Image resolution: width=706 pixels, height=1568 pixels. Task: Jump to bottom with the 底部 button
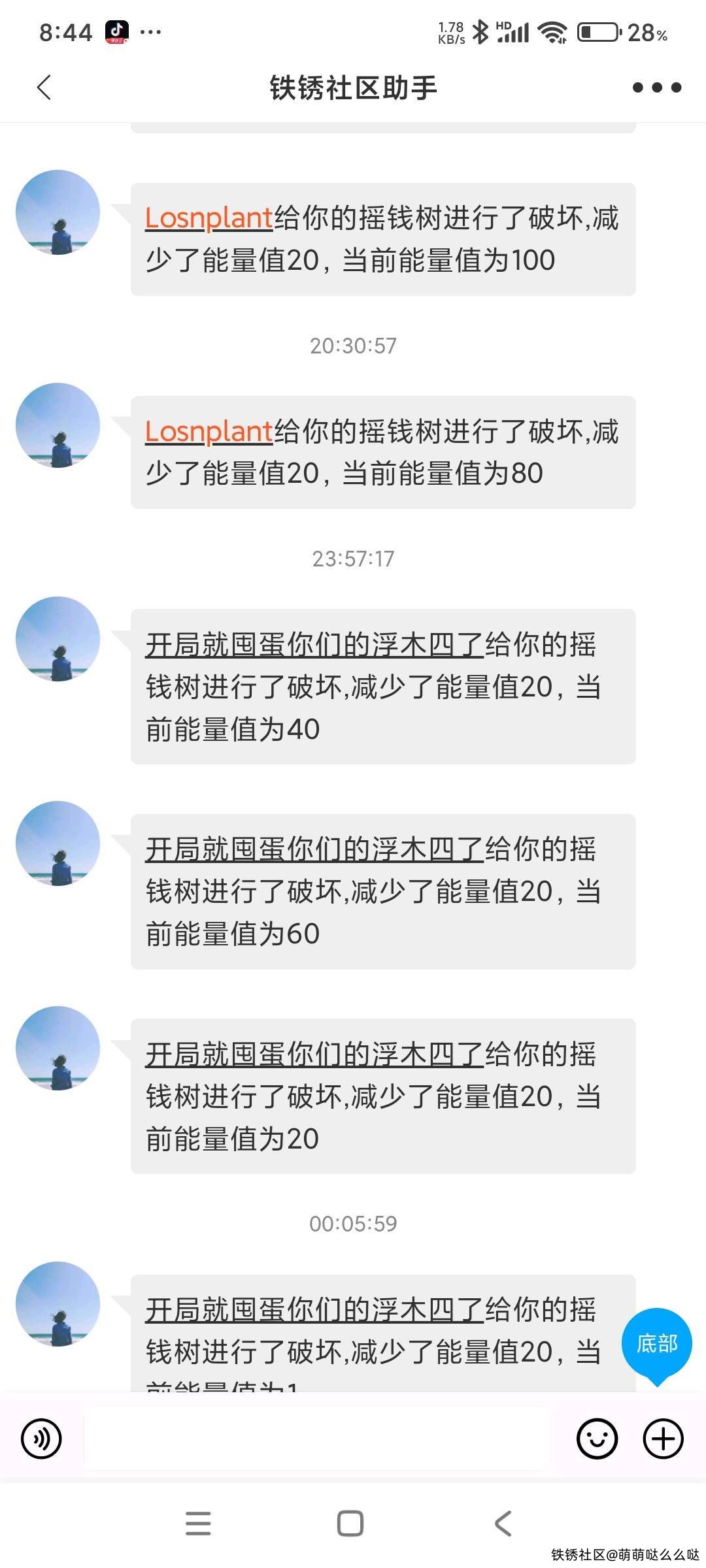click(x=657, y=1343)
